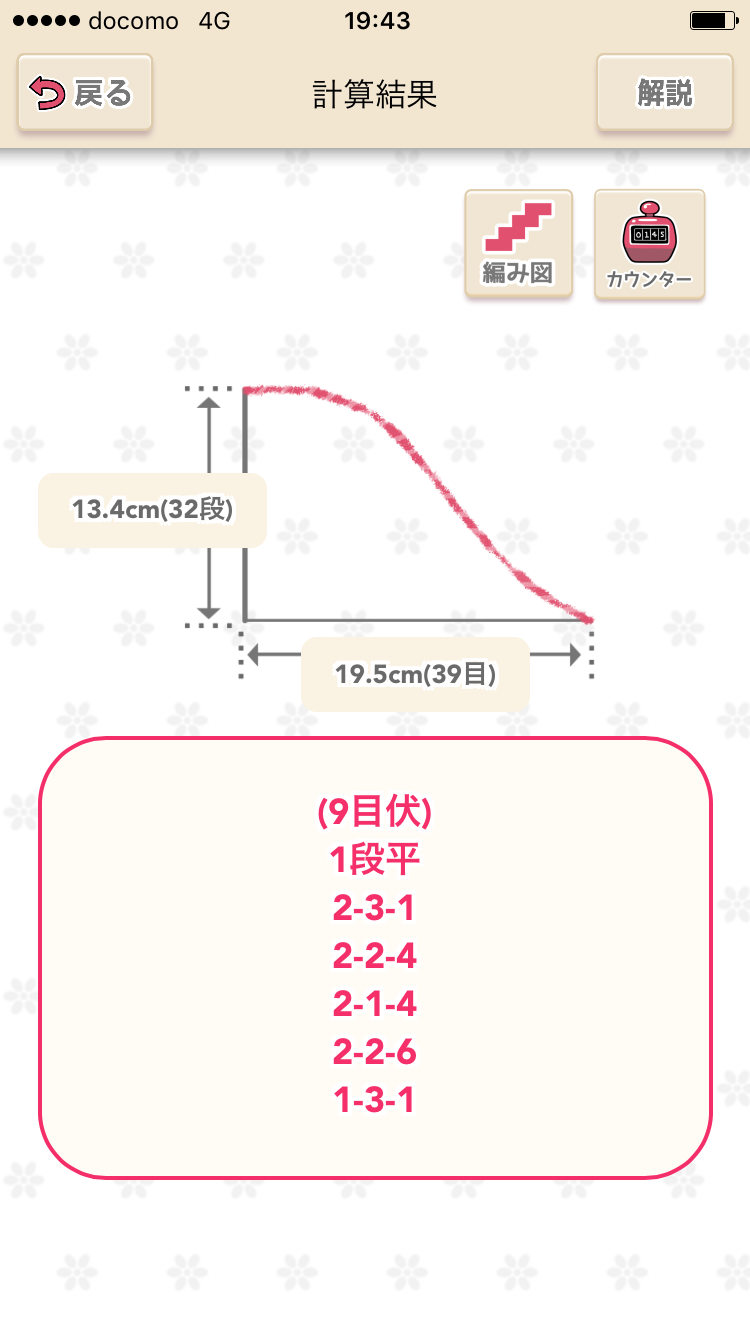Open the カウンター row counter

649,244
